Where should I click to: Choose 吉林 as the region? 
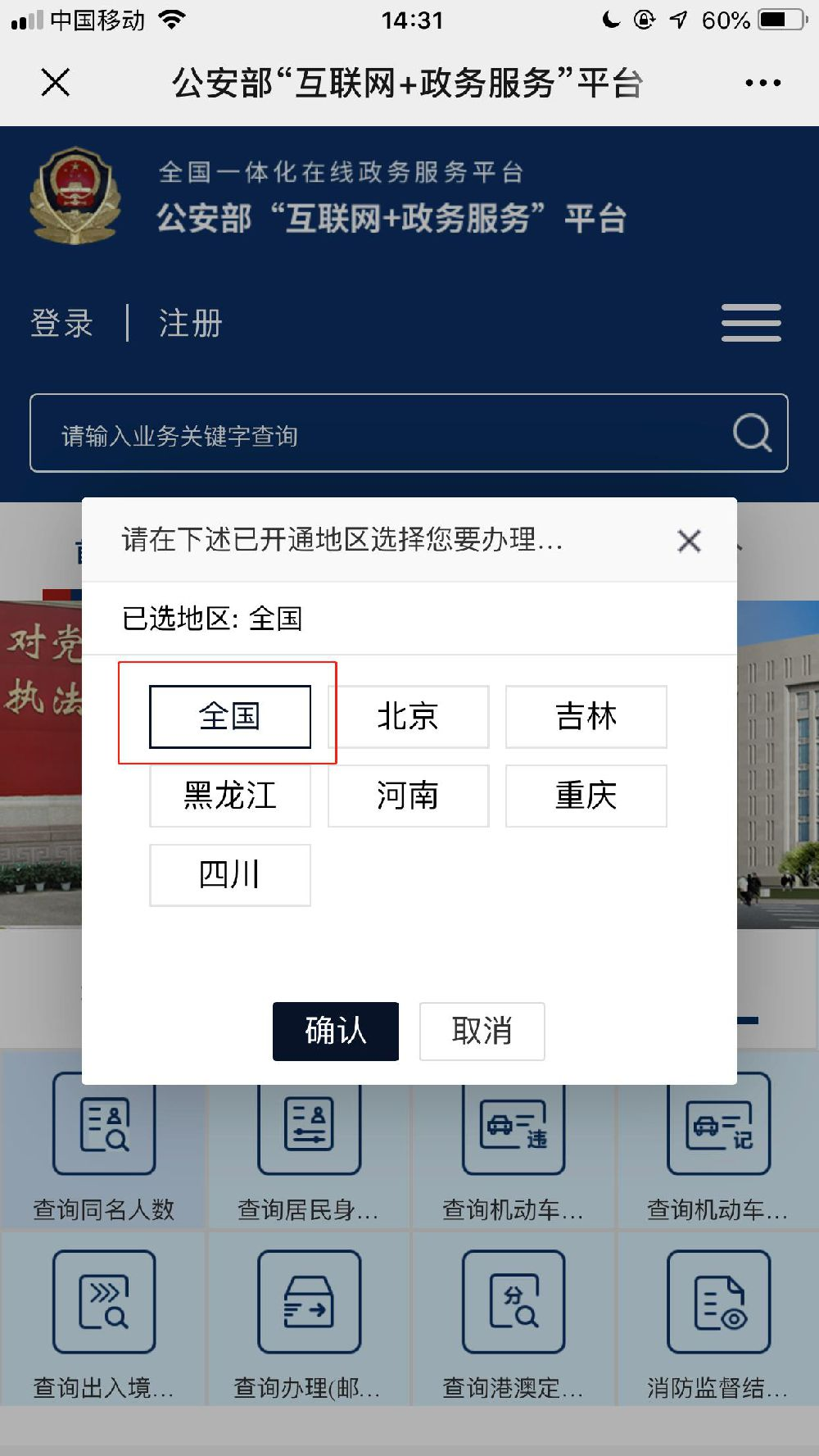click(x=586, y=716)
